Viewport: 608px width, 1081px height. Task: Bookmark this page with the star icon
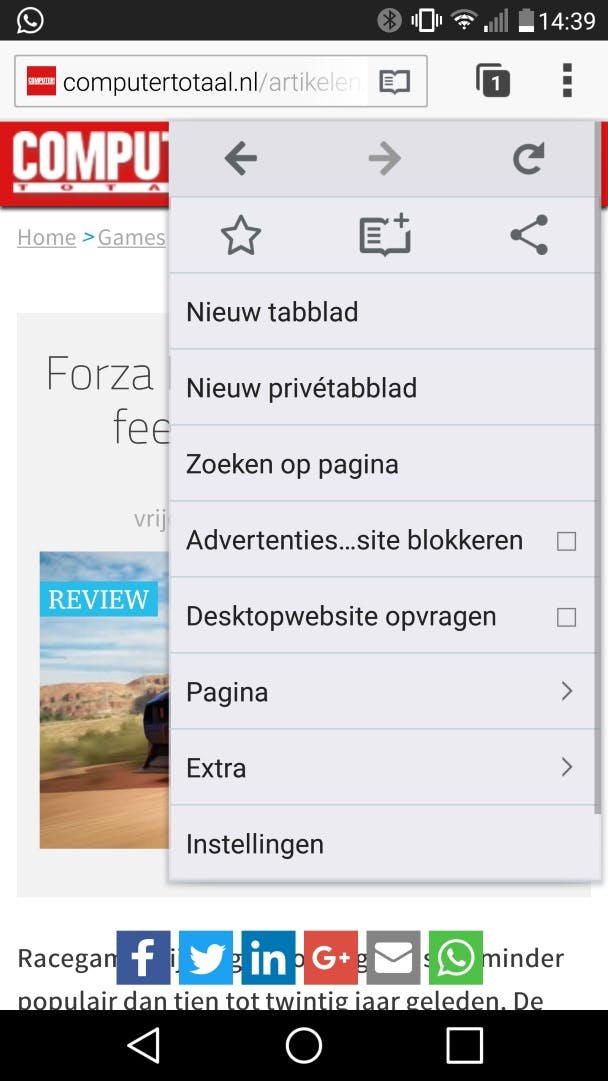pos(240,236)
